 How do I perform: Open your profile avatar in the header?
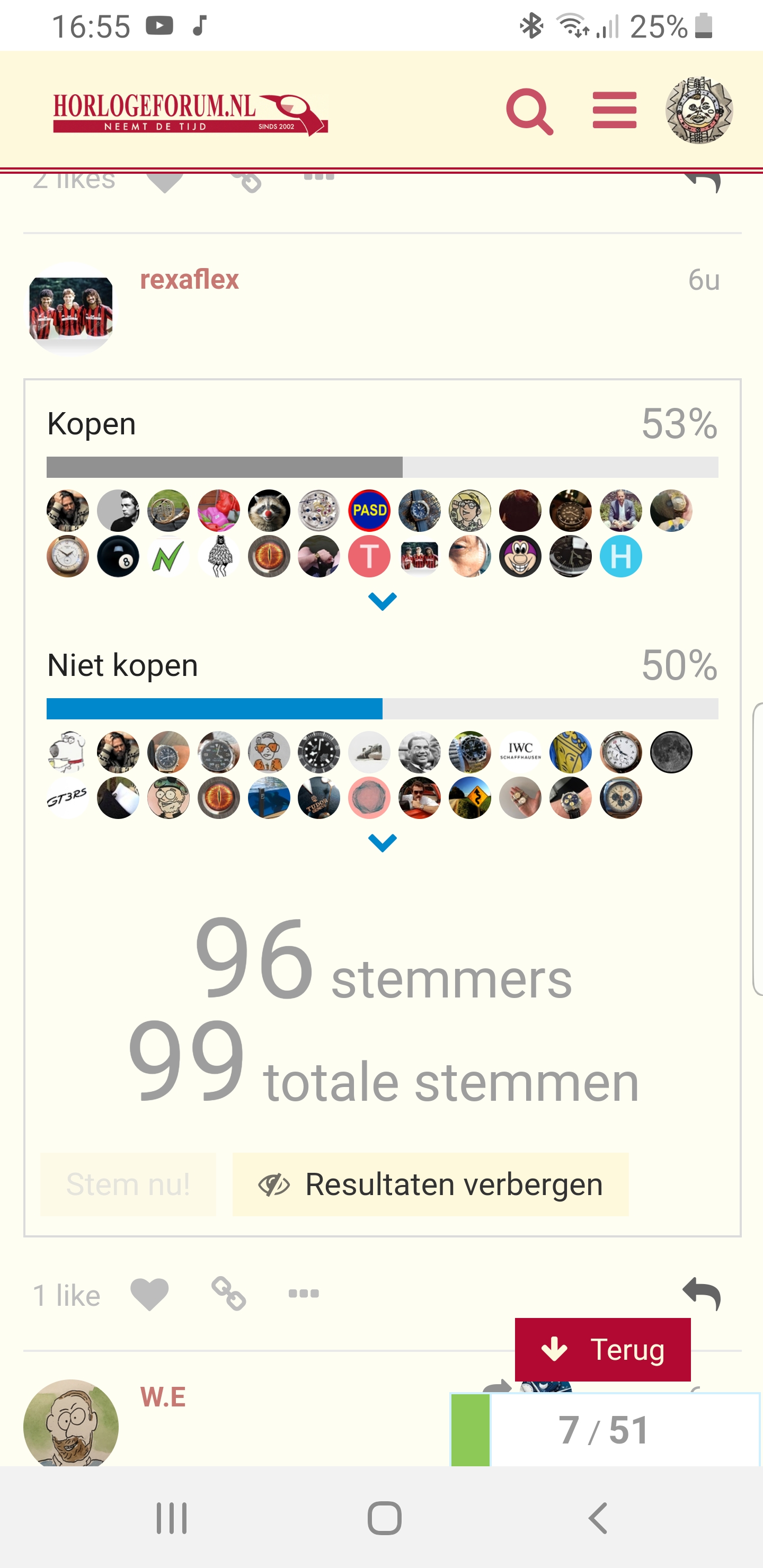point(698,110)
